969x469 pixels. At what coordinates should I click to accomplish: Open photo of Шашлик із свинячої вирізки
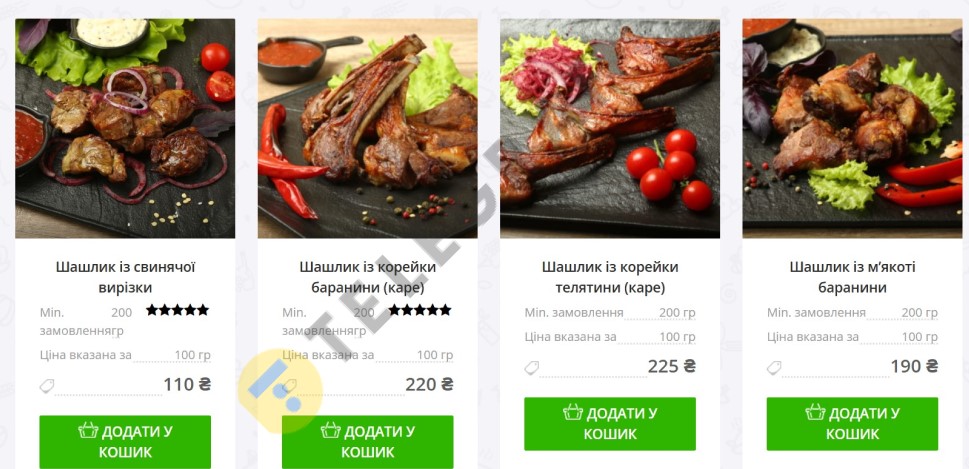coord(125,128)
